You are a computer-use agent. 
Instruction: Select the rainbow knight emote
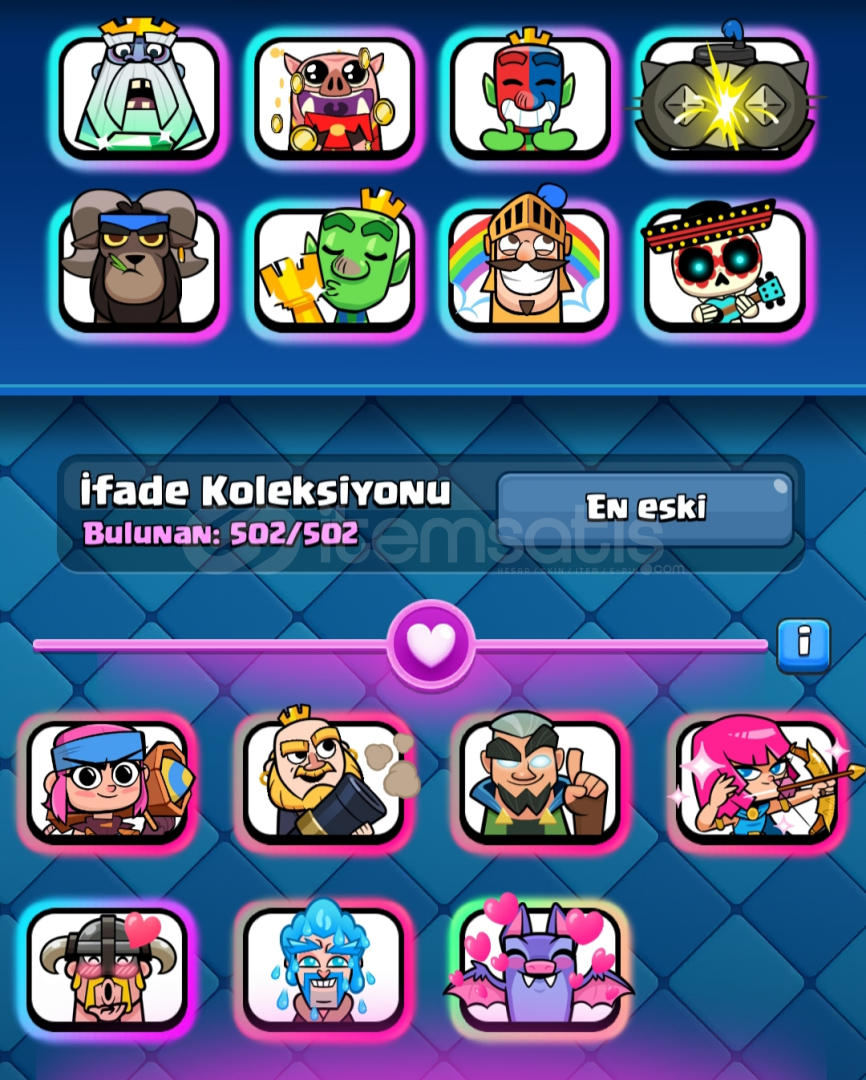(529, 266)
